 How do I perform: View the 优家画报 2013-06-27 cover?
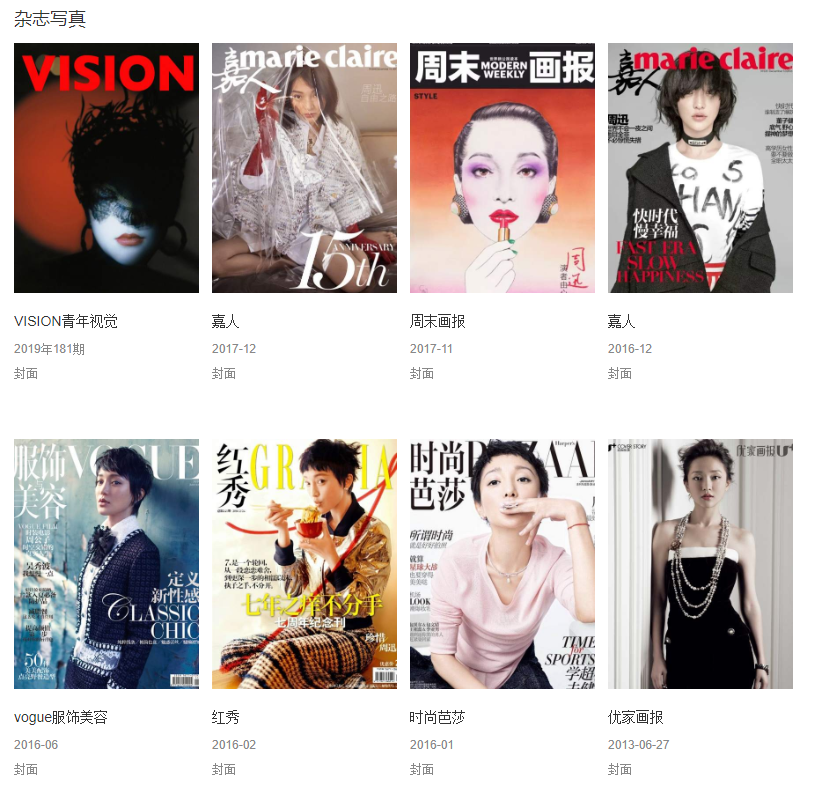[700, 564]
